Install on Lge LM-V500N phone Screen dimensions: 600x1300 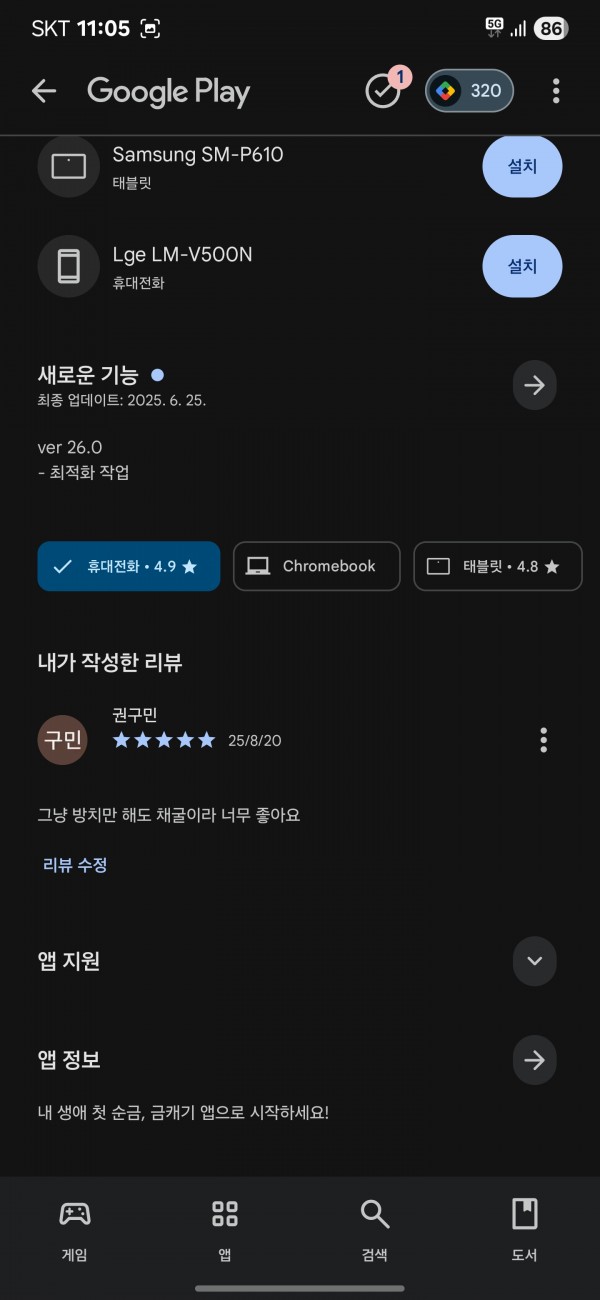(522, 266)
